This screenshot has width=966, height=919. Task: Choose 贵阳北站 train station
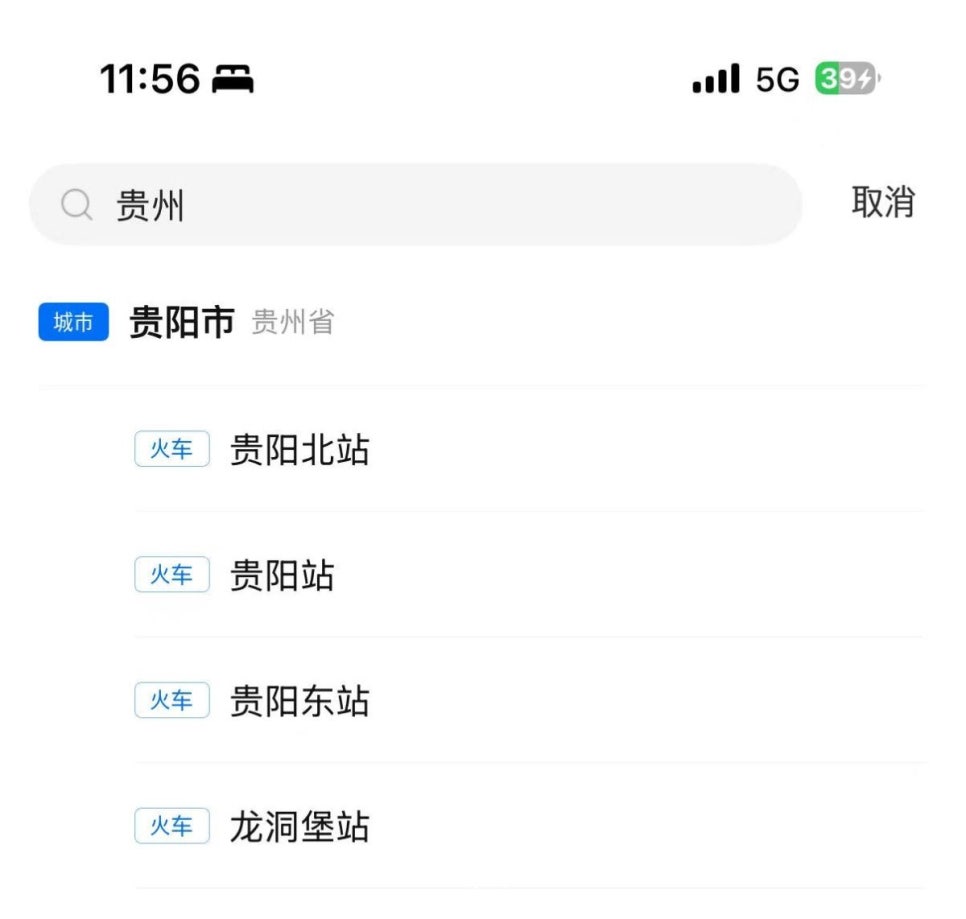click(299, 450)
